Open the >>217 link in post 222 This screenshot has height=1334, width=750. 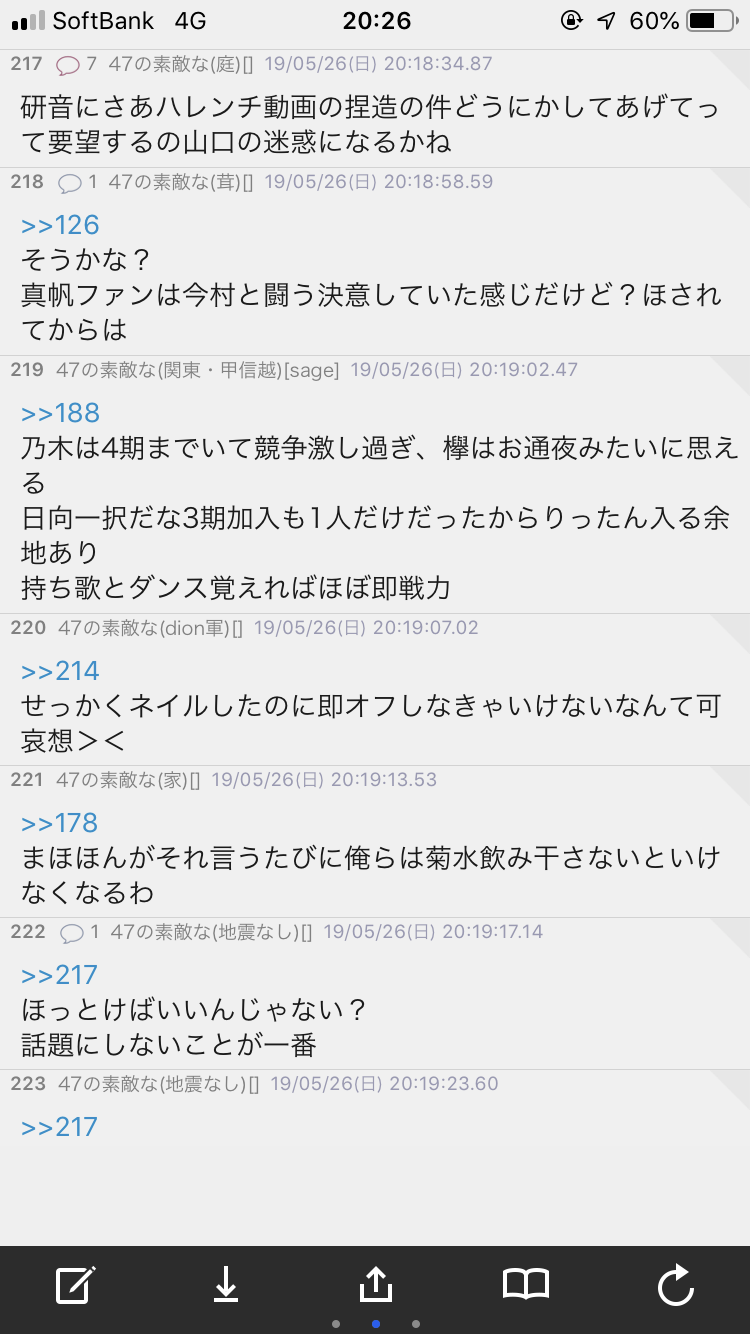59,975
